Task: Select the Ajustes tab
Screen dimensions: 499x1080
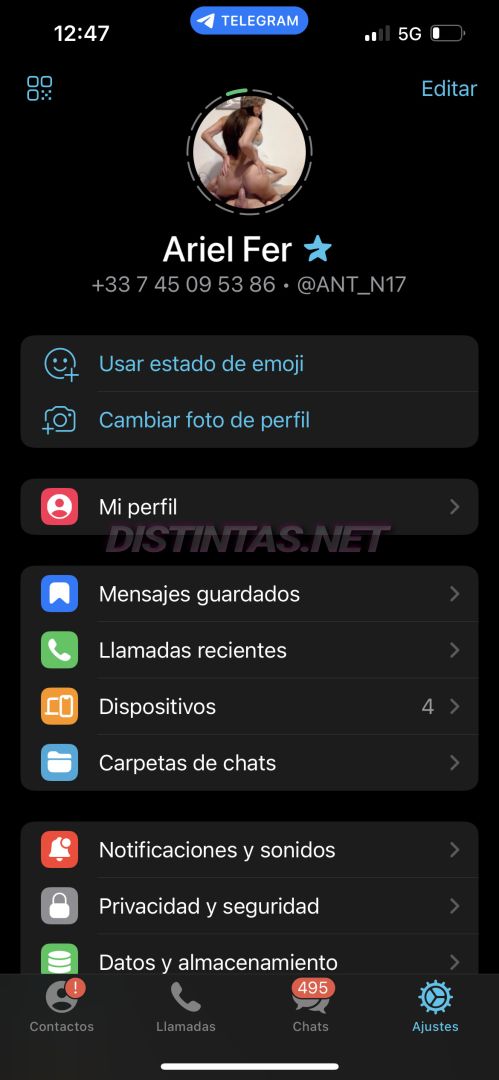Action: 436,1006
